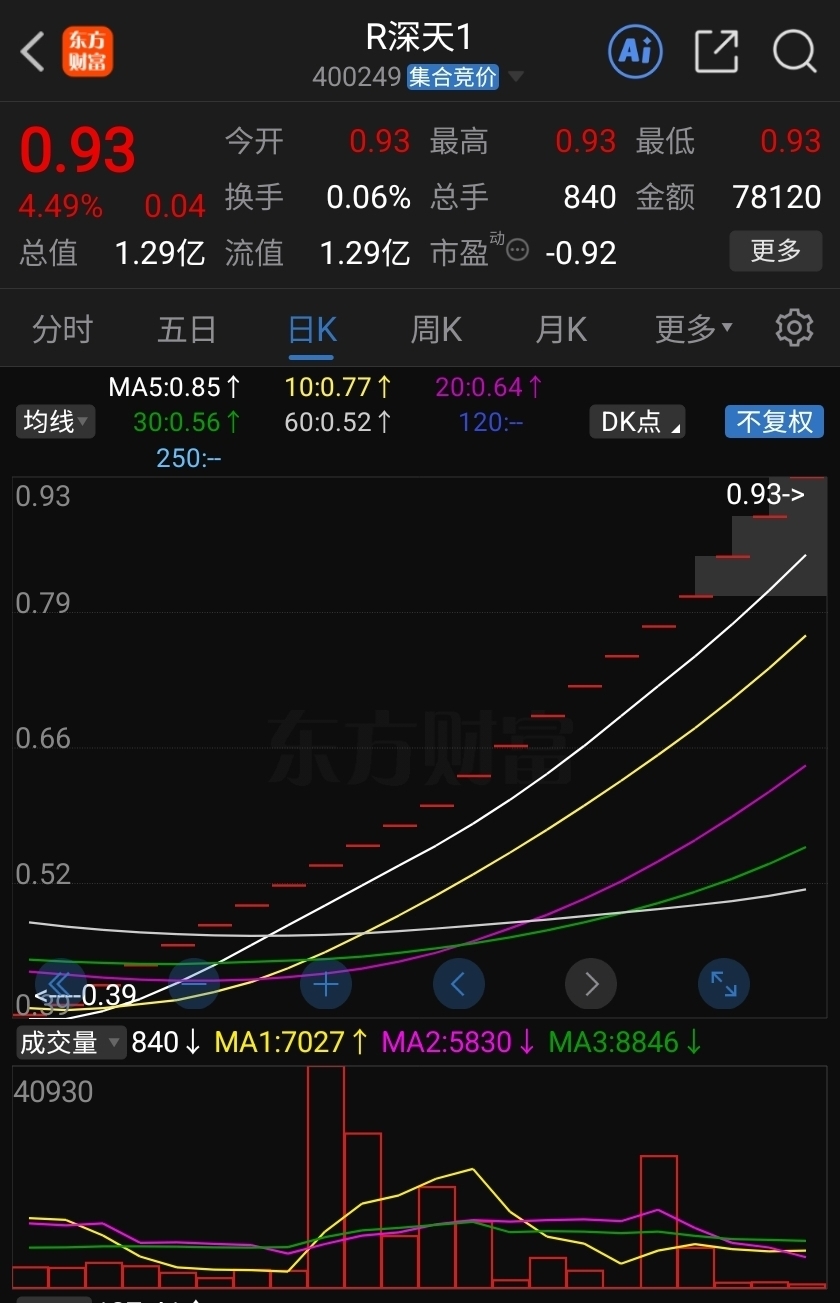Switch to the 五日 chart tab
This screenshot has width=840, height=1303.
[x=187, y=329]
